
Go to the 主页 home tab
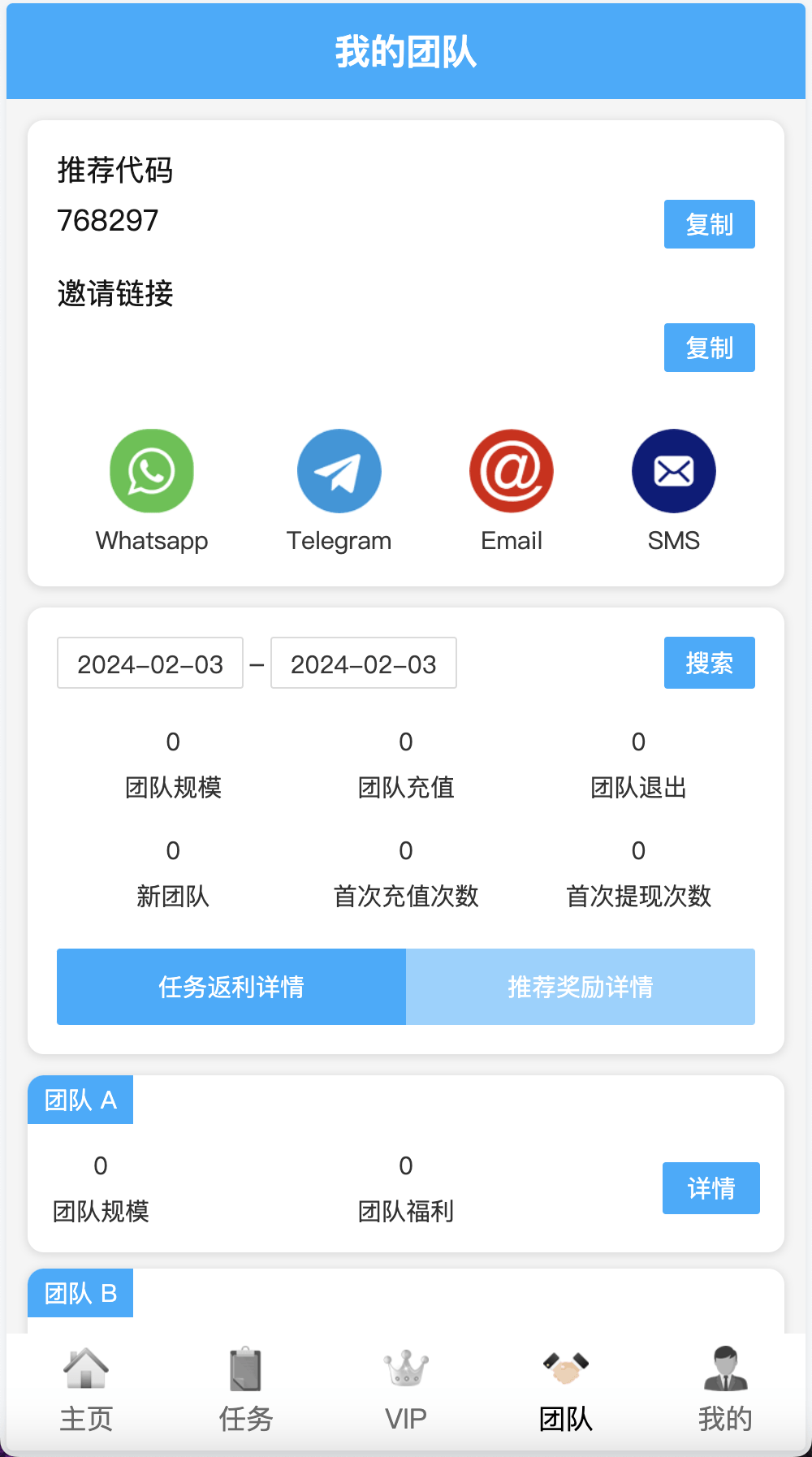point(86,1390)
